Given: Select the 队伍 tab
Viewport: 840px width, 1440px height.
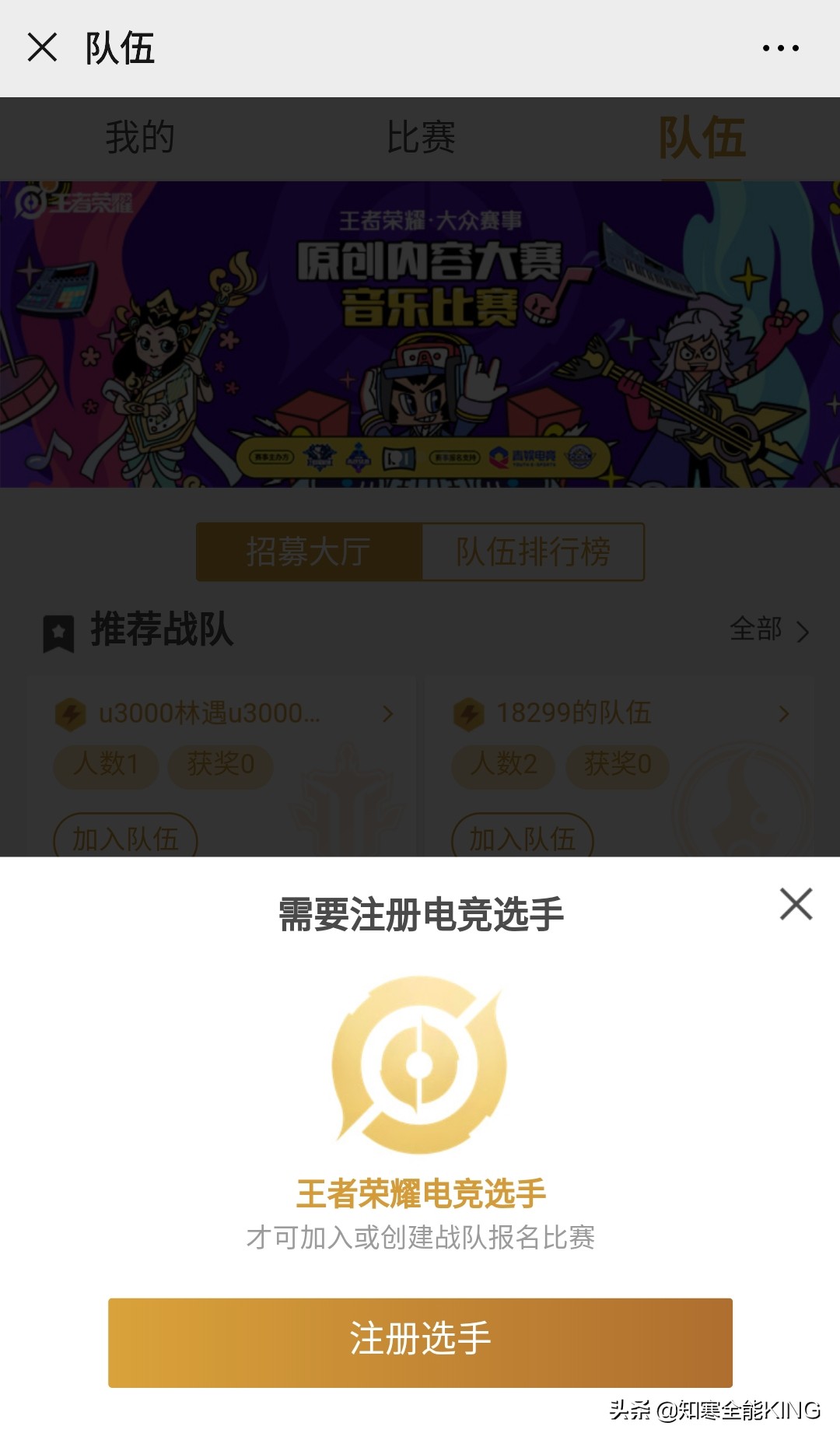Looking at the screenshot, I should [701, 137].
